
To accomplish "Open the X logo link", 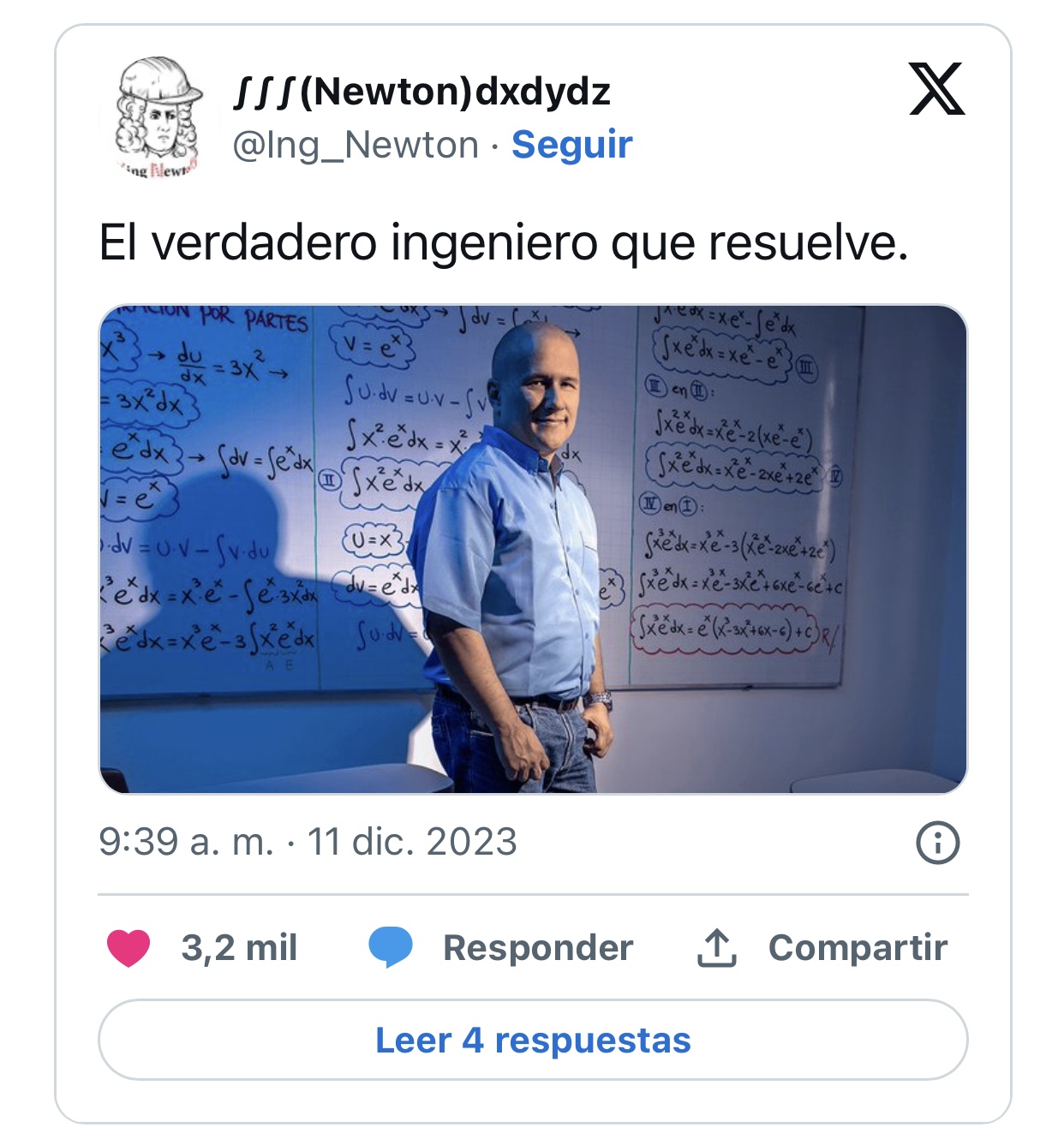I will [936, 89].
